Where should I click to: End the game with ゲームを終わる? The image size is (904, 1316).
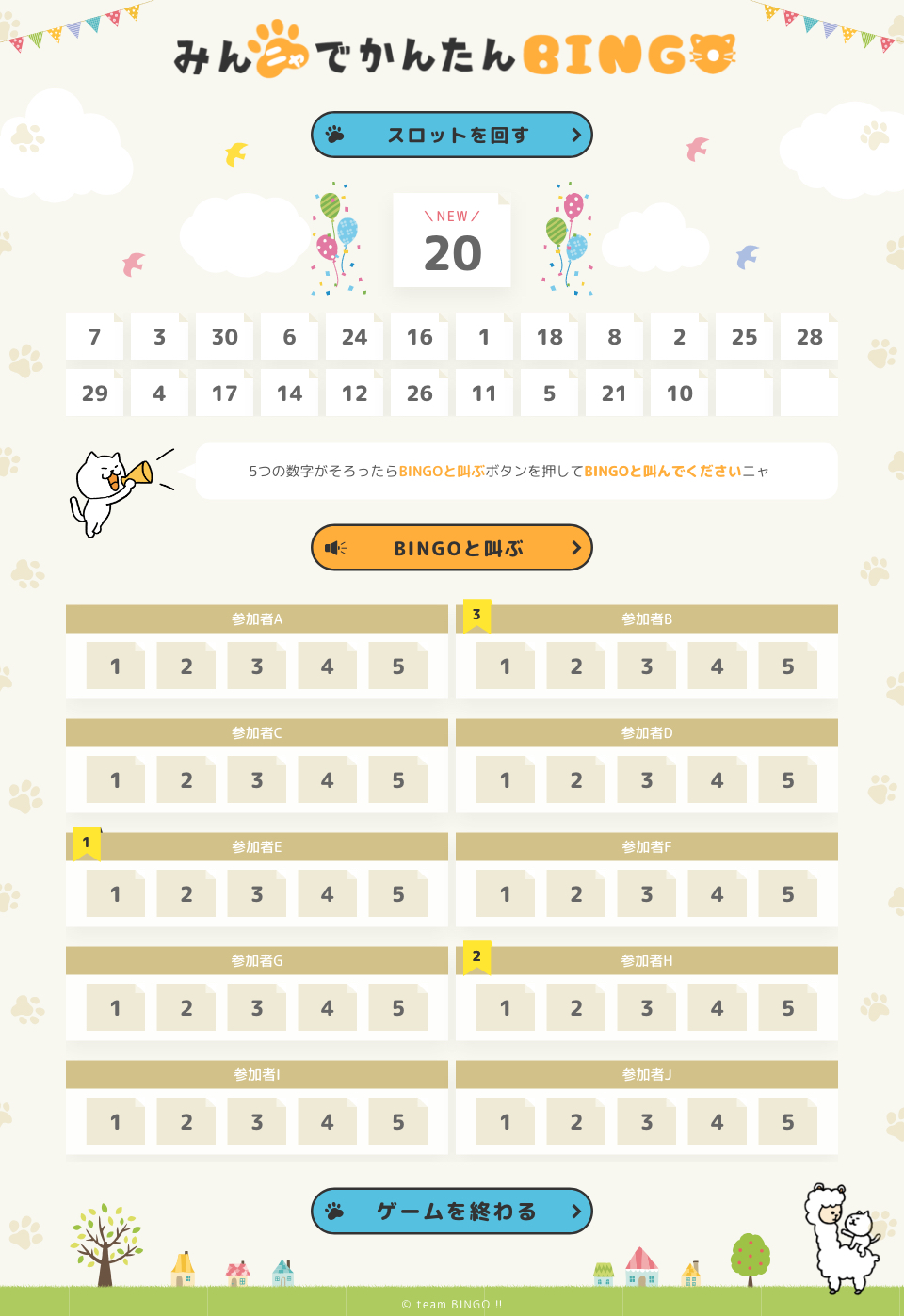452,1212
